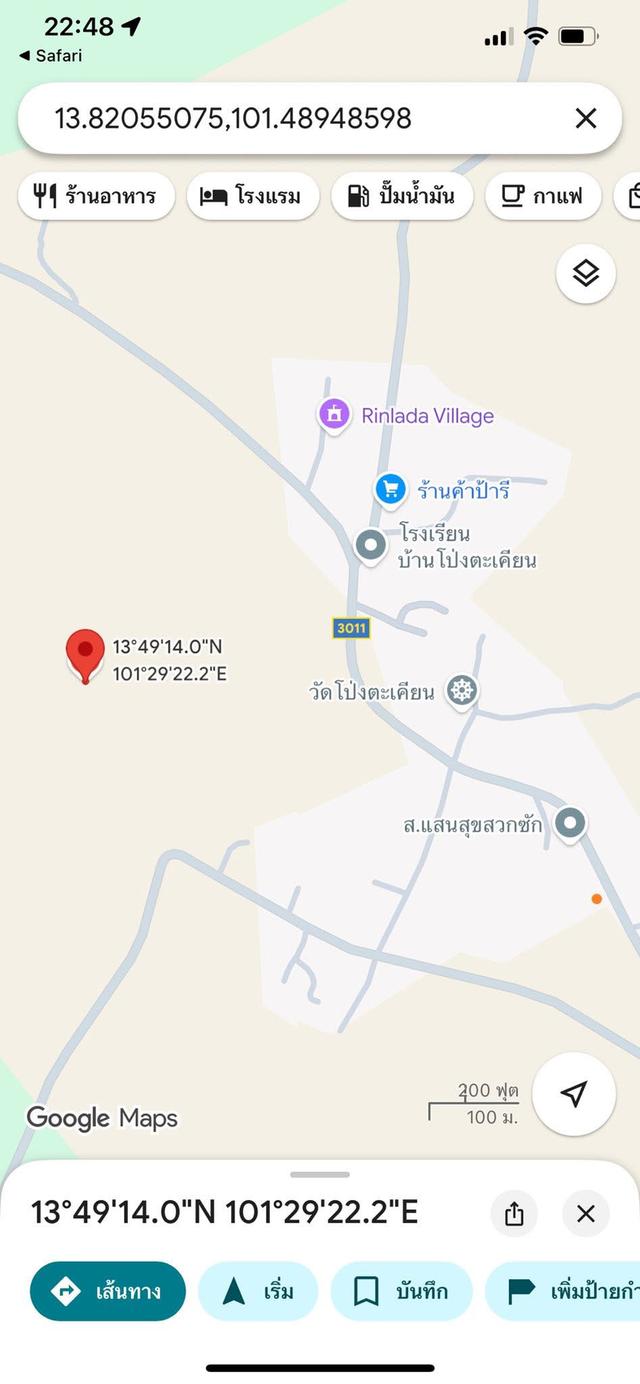
Task: Center map on my location
Action: coord(573,1094)
